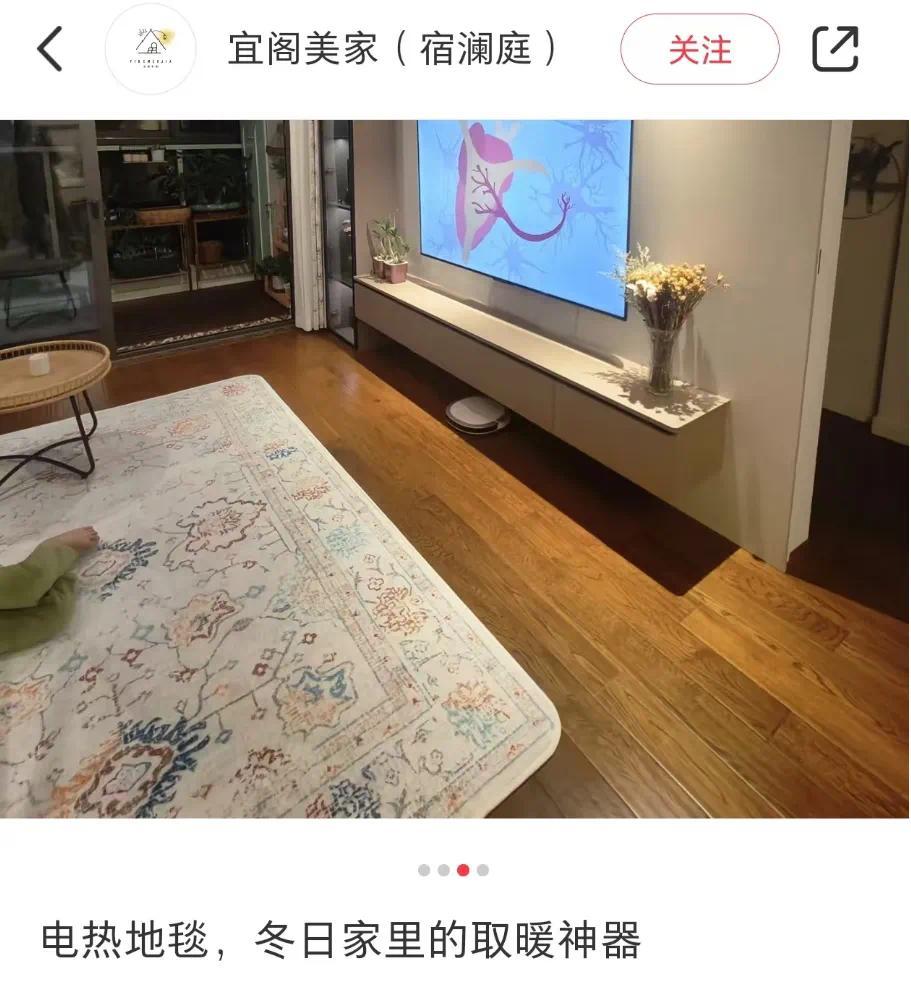This screenshot has width=911, height=983.
Task: Open the 宜阁美家（宿澜庭）username
Action: tap(392, 49)
